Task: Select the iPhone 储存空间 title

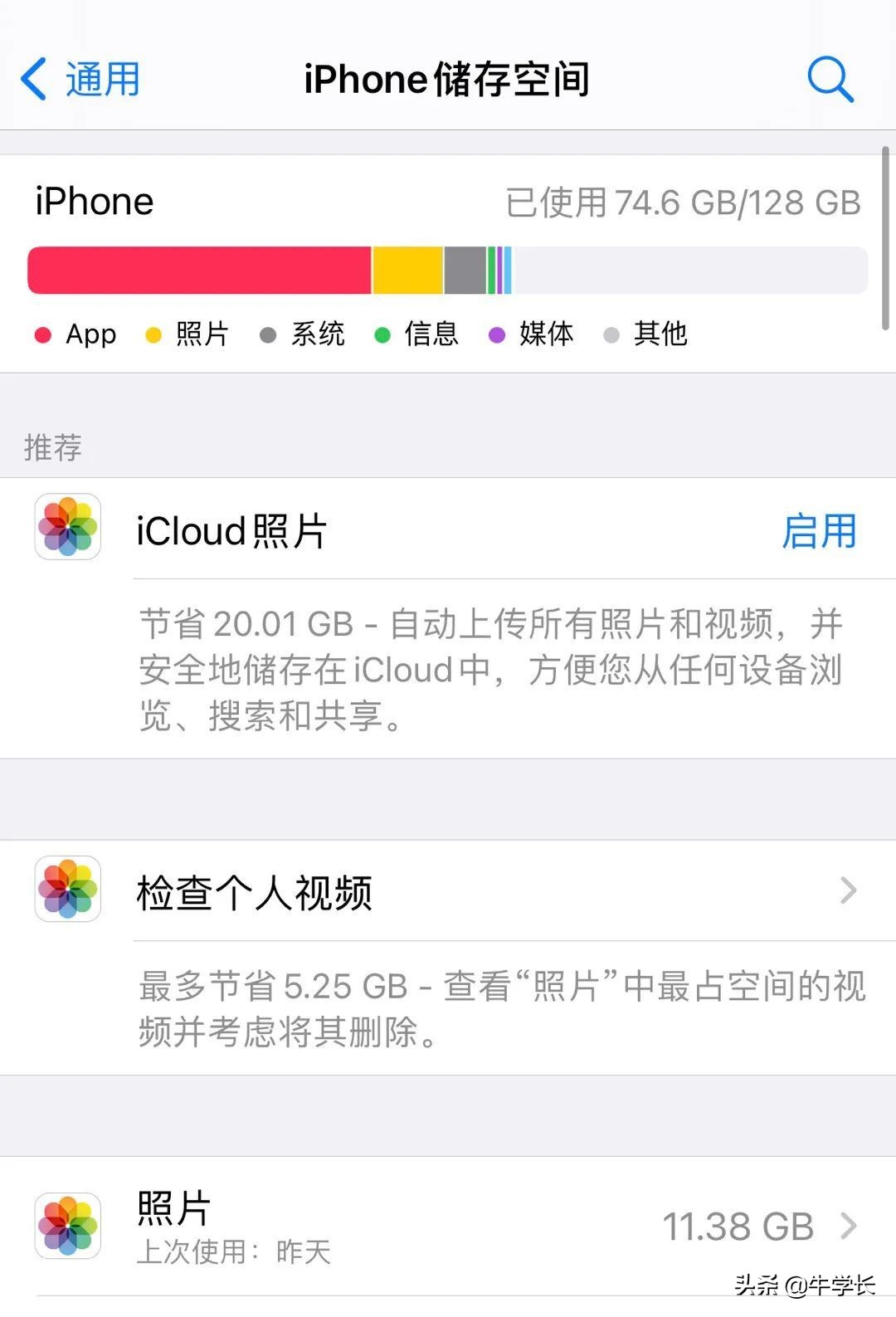Action: pyautogui.click(x=448, y=80)
